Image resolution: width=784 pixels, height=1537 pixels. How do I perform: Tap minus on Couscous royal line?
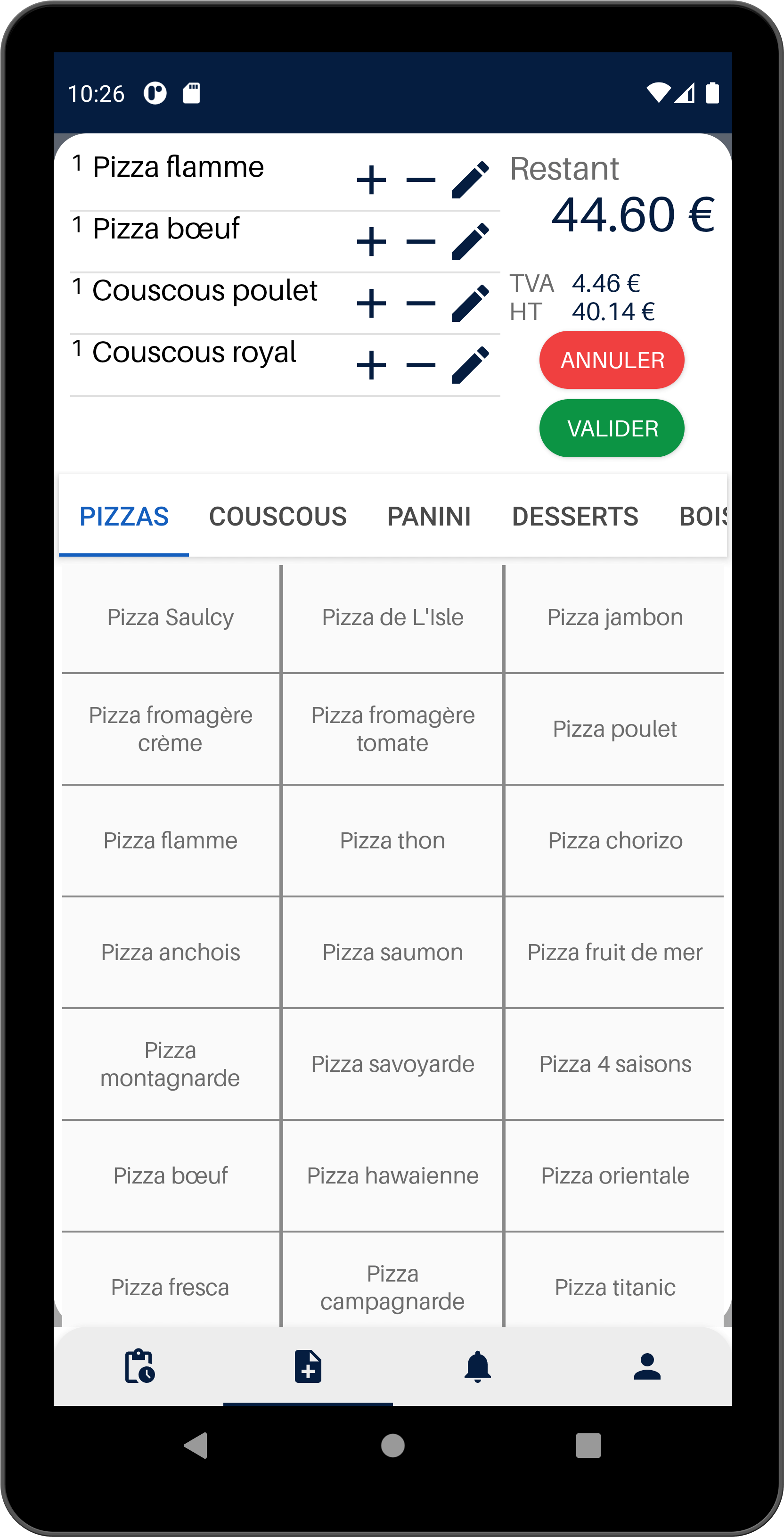click(421, 365)
